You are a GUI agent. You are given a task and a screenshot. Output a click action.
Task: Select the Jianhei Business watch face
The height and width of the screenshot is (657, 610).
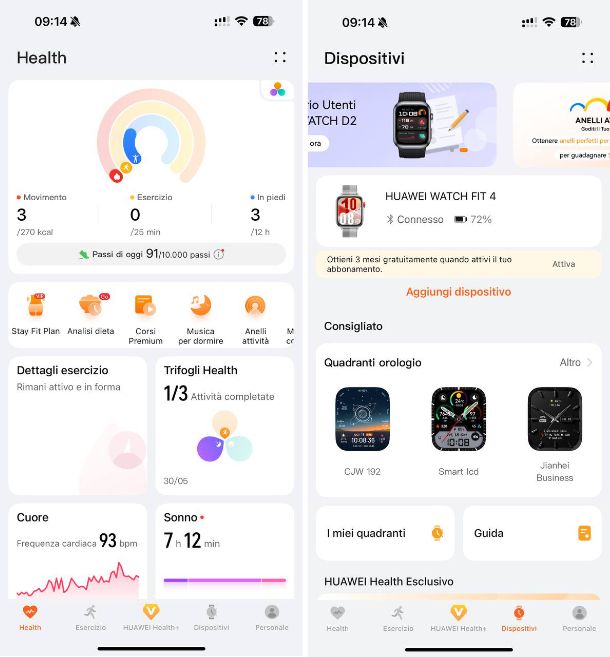point(554,425)
